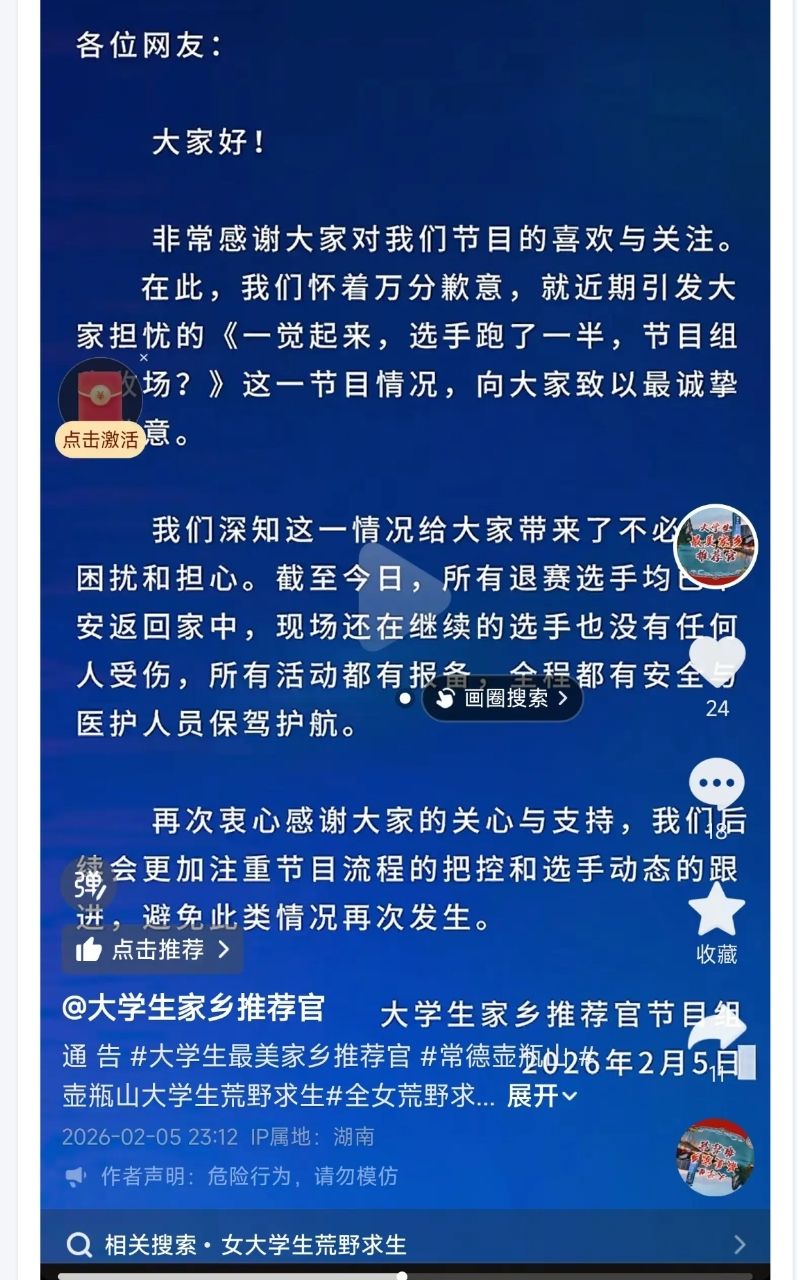Open the music disc at bottom right

tap(714, 1156)
